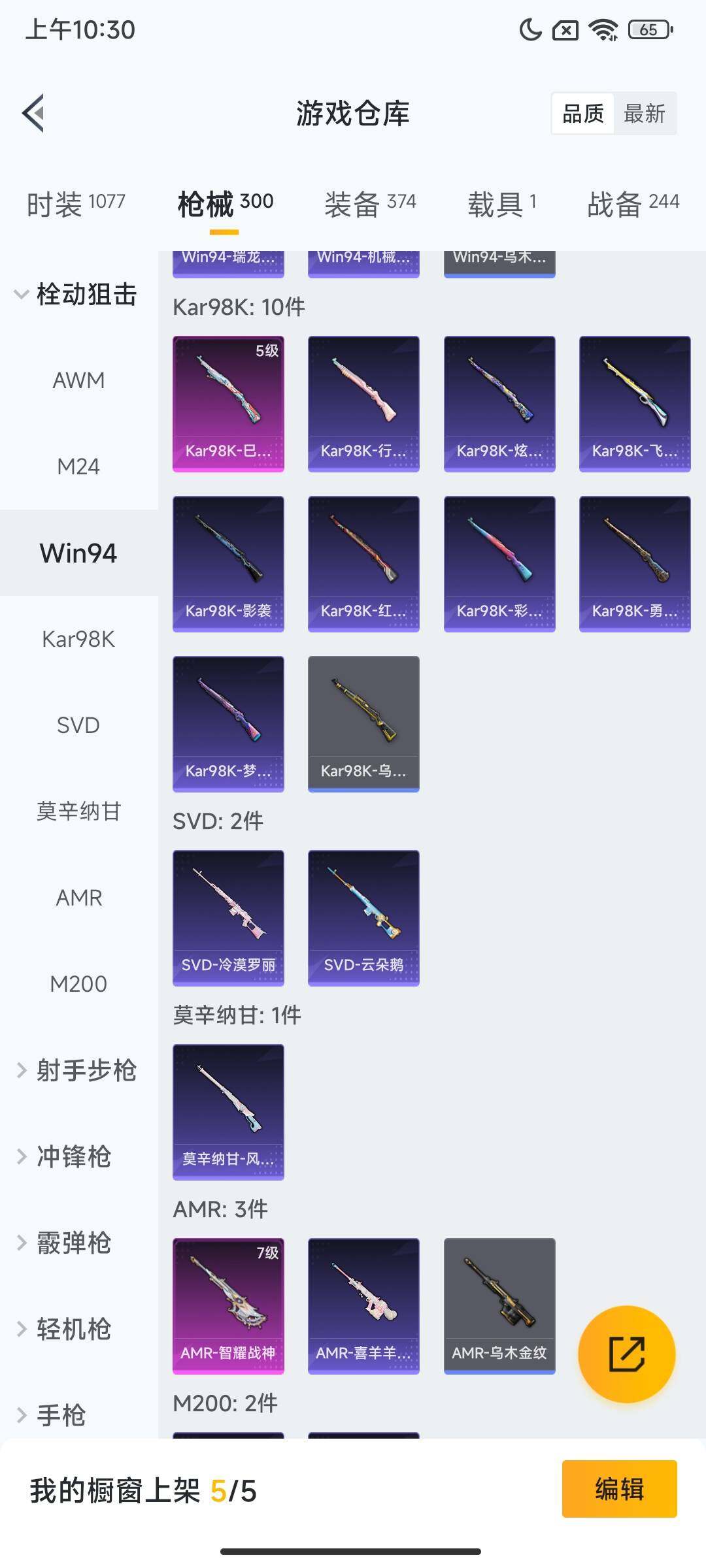Screen dimensions: 706x1568
Task: Collapse the 栓动狙击 category
Action: 76,294
